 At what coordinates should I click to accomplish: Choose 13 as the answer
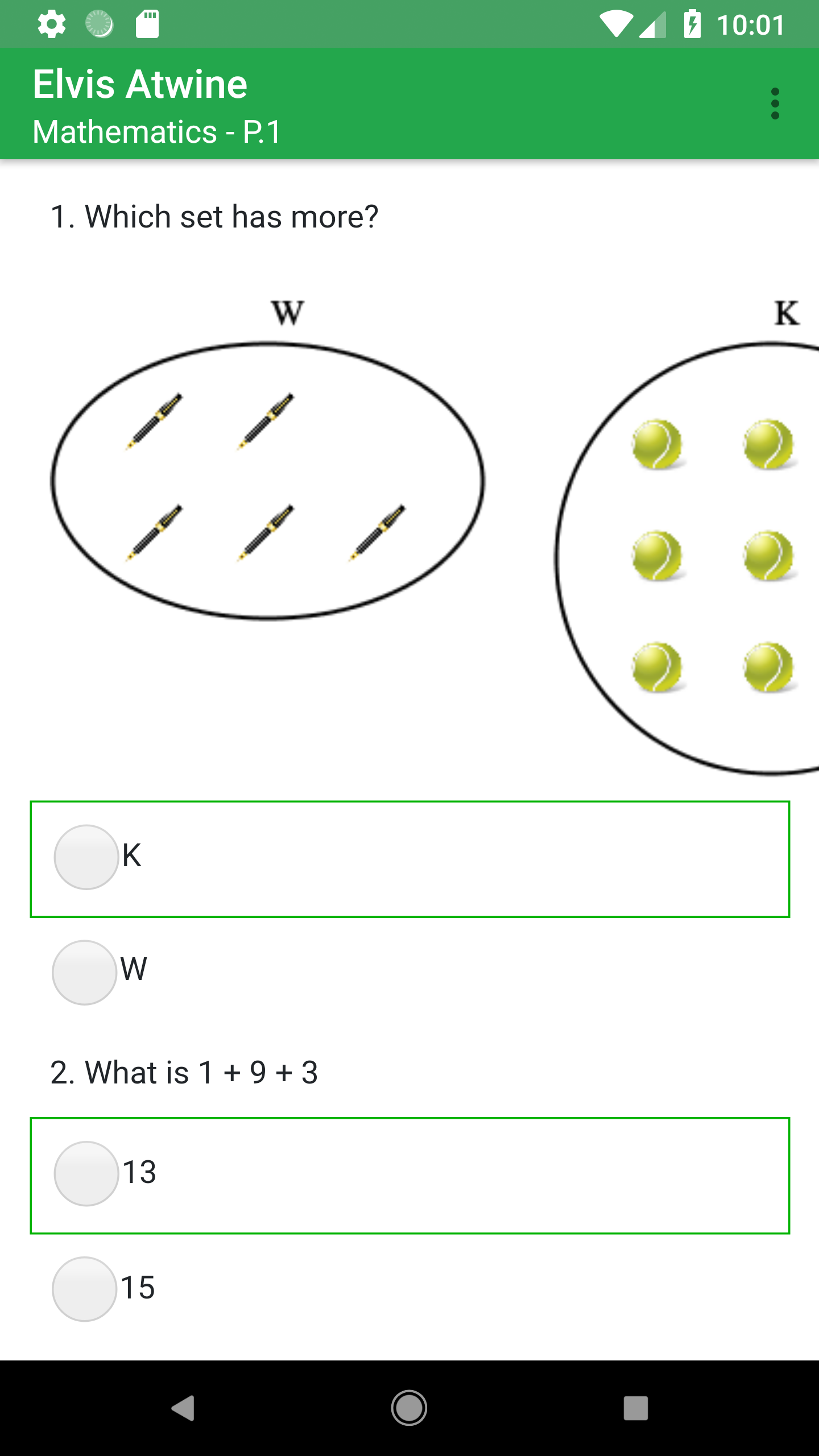click(x=86, y=1173)
